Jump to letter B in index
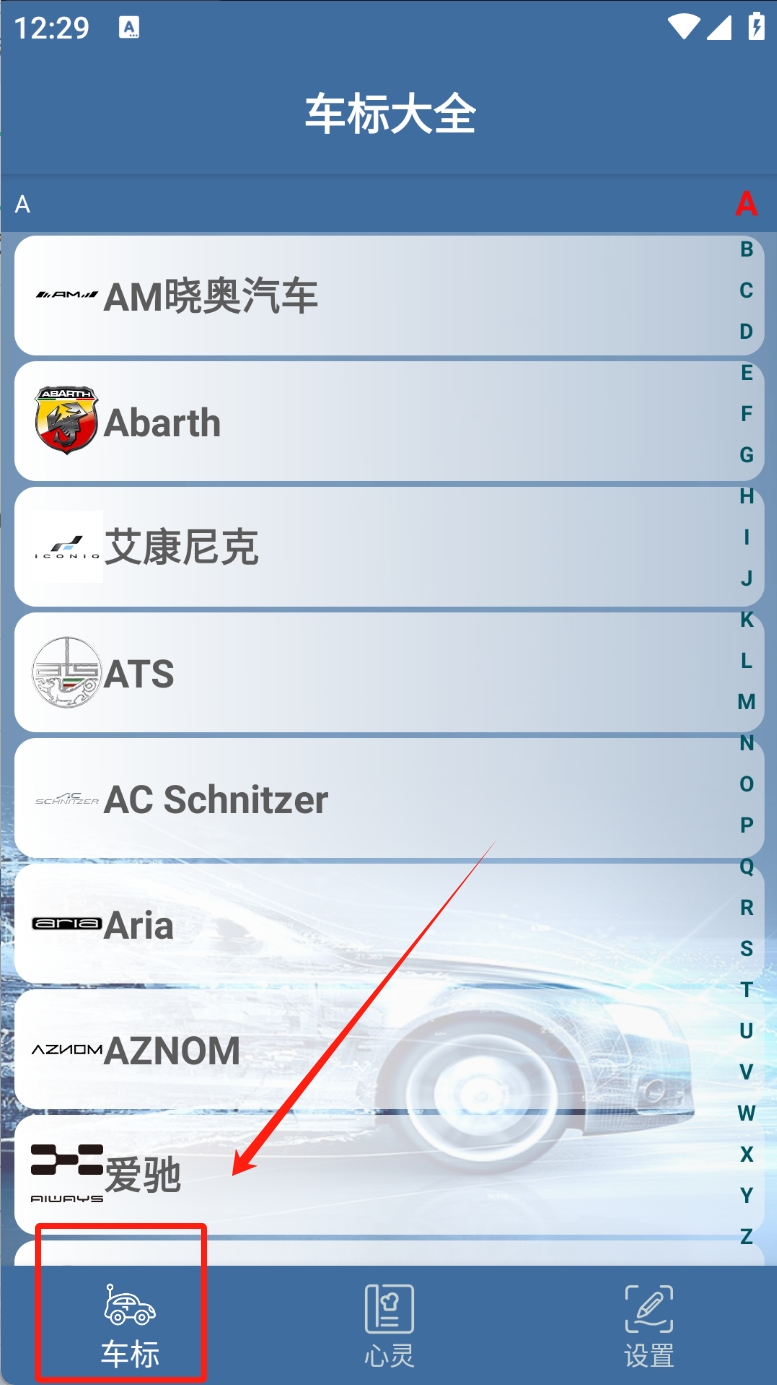 (746, 249)
